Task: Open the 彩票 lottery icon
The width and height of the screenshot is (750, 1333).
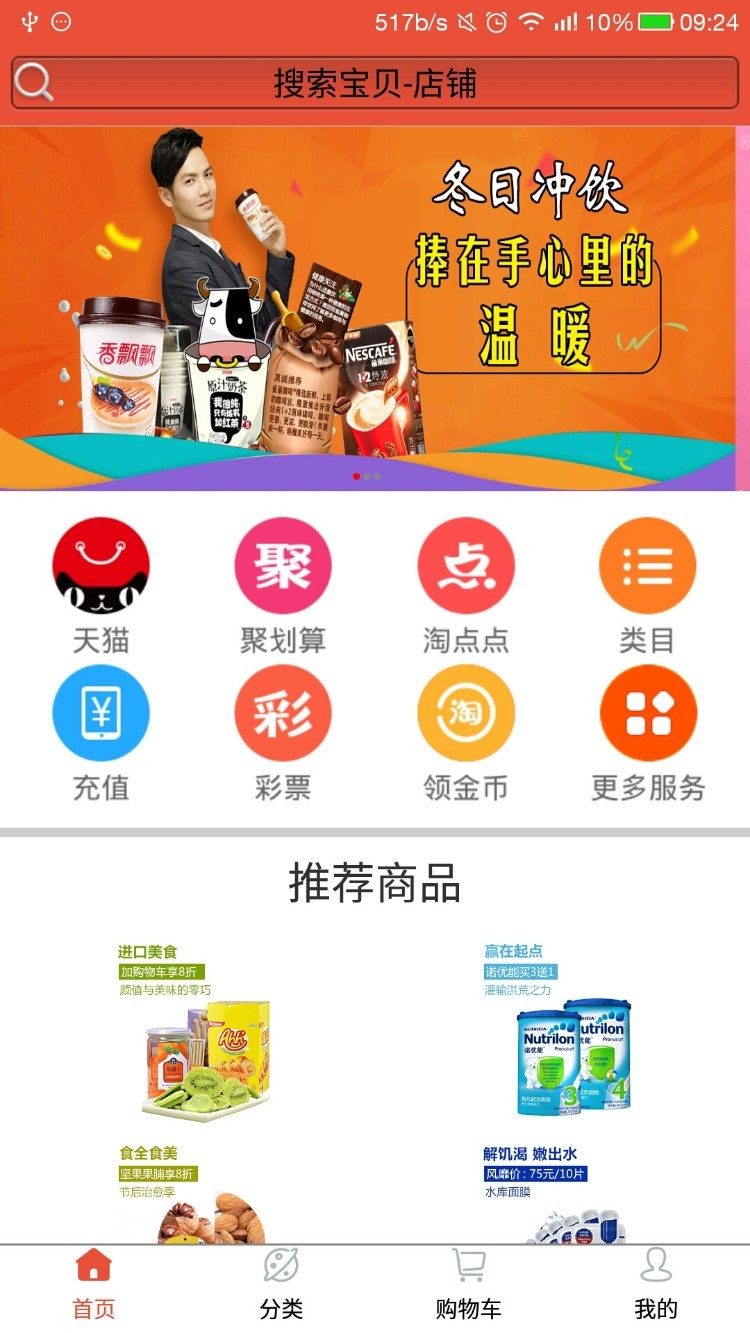Action: tap(283, 712)
